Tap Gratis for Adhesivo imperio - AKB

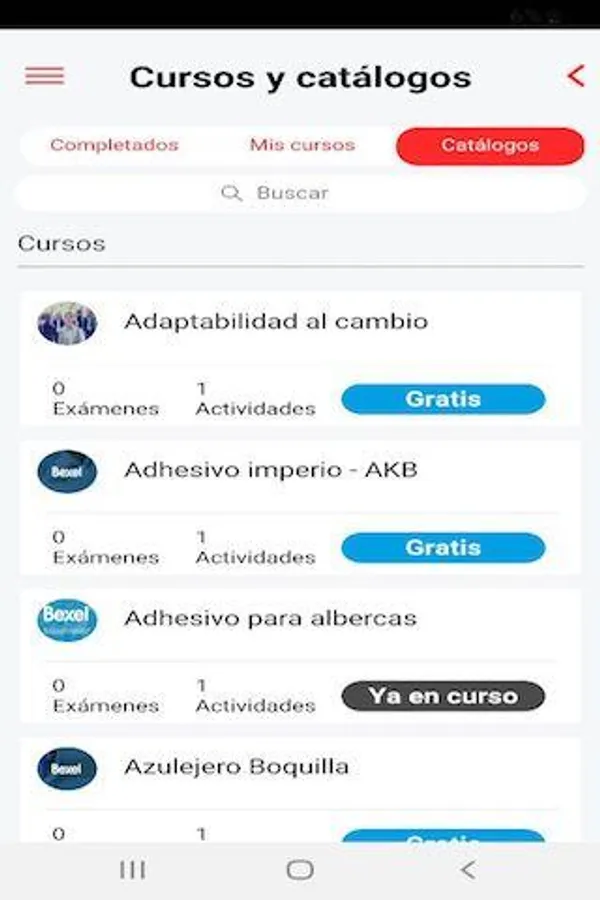[x=443, y=548]
